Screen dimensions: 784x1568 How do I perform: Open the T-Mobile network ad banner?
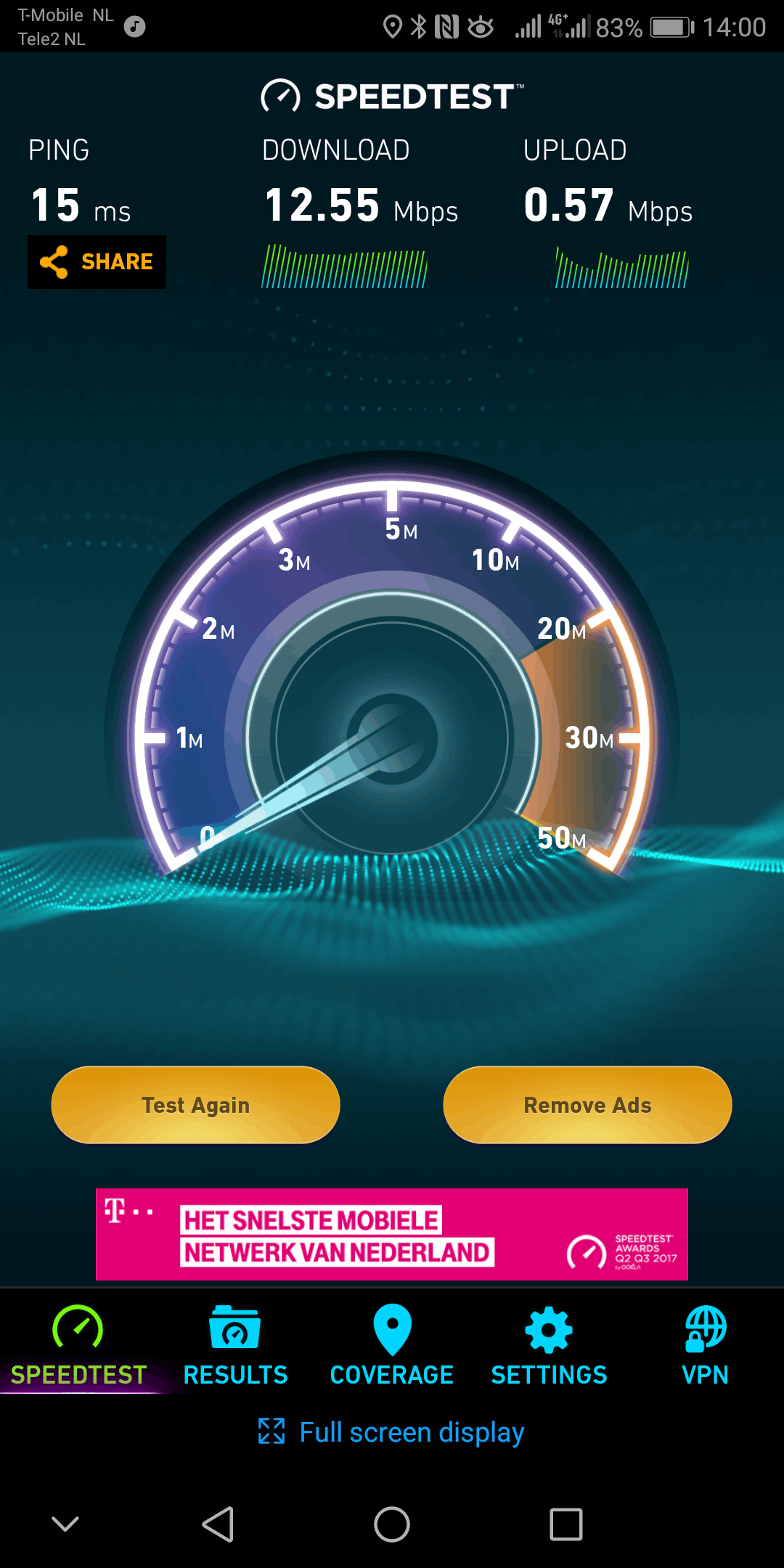coord(392,1234)
